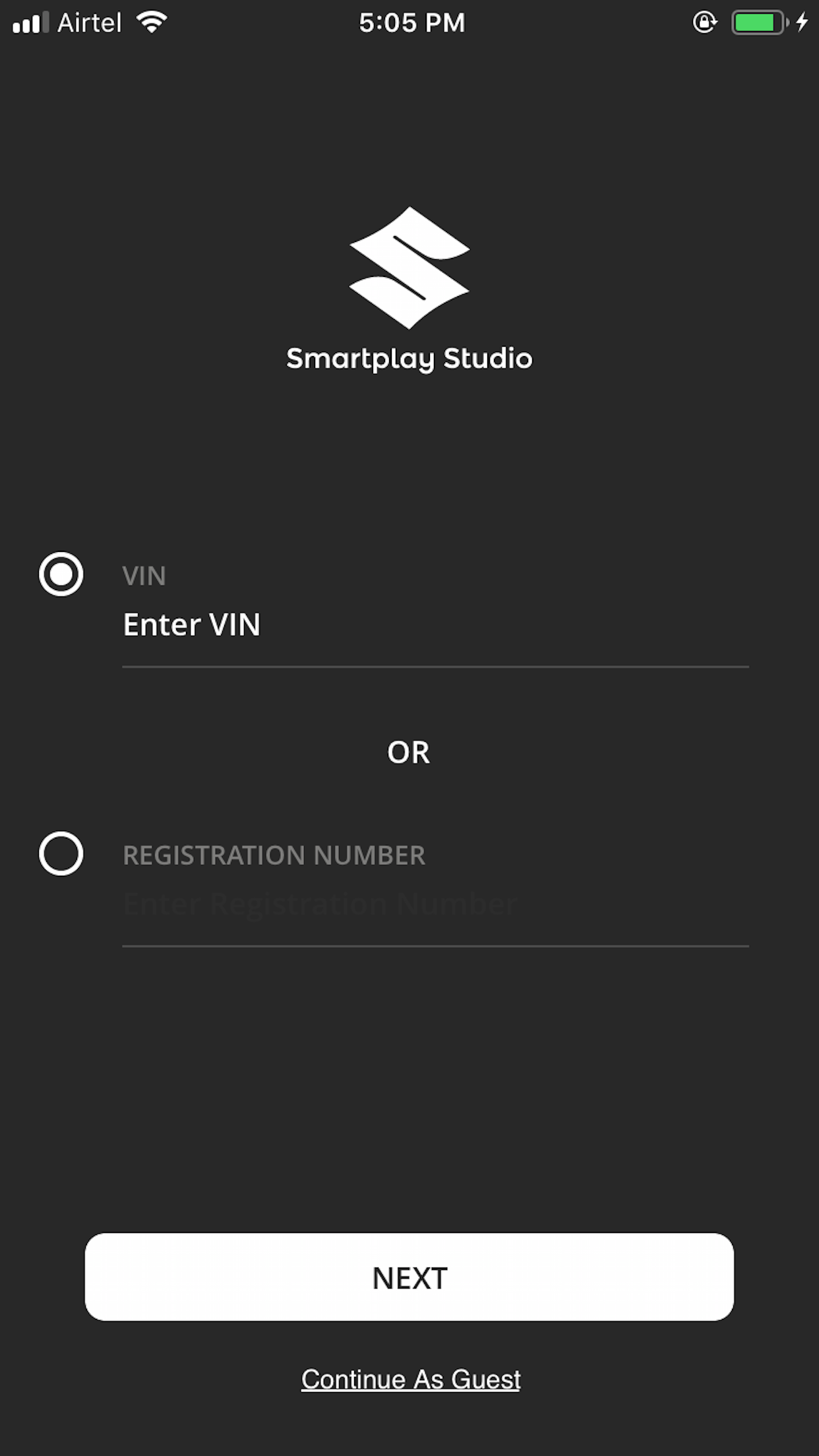Click the battery indicator icon
This screenshot has height=1456, width=819.
[757, 22]
